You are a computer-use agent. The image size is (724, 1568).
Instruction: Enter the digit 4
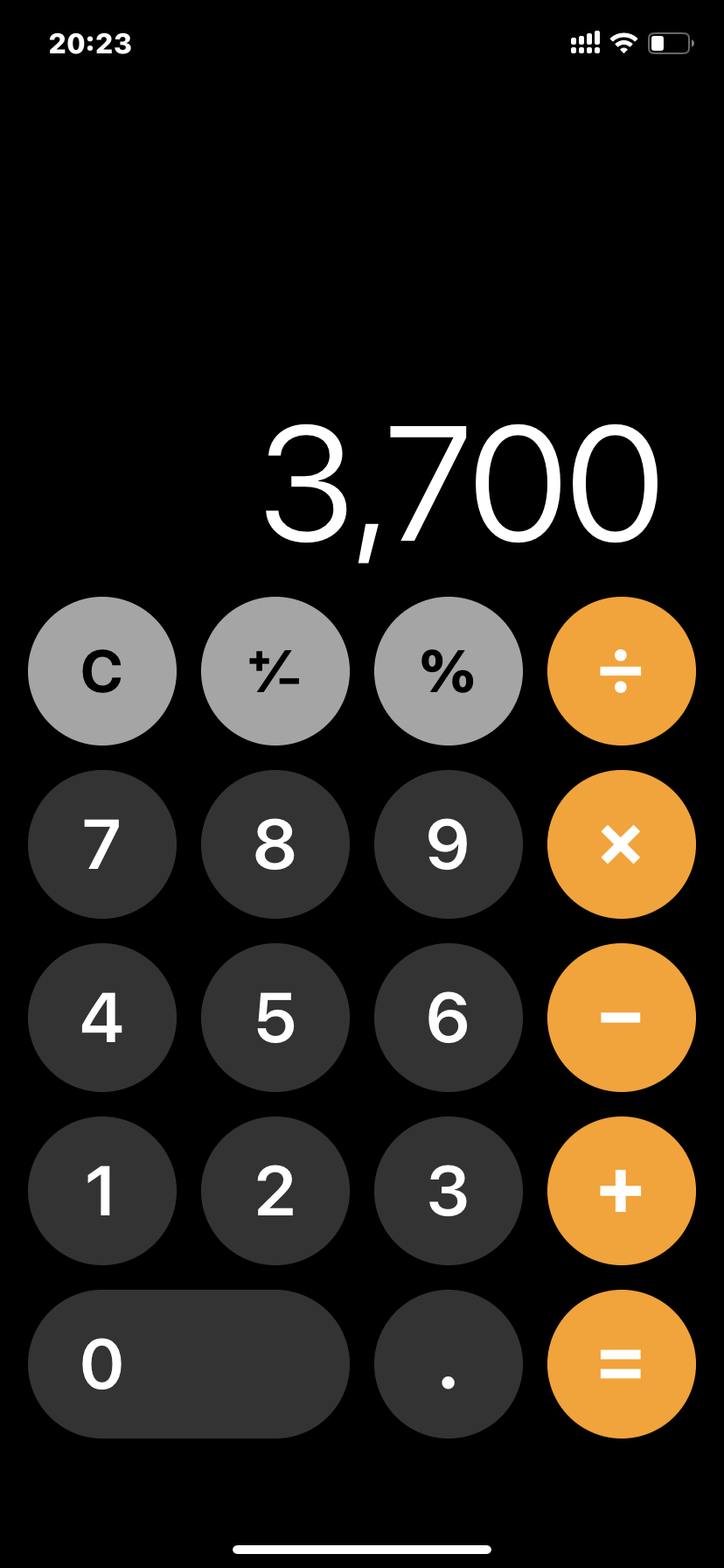[x=102, y=1018]
